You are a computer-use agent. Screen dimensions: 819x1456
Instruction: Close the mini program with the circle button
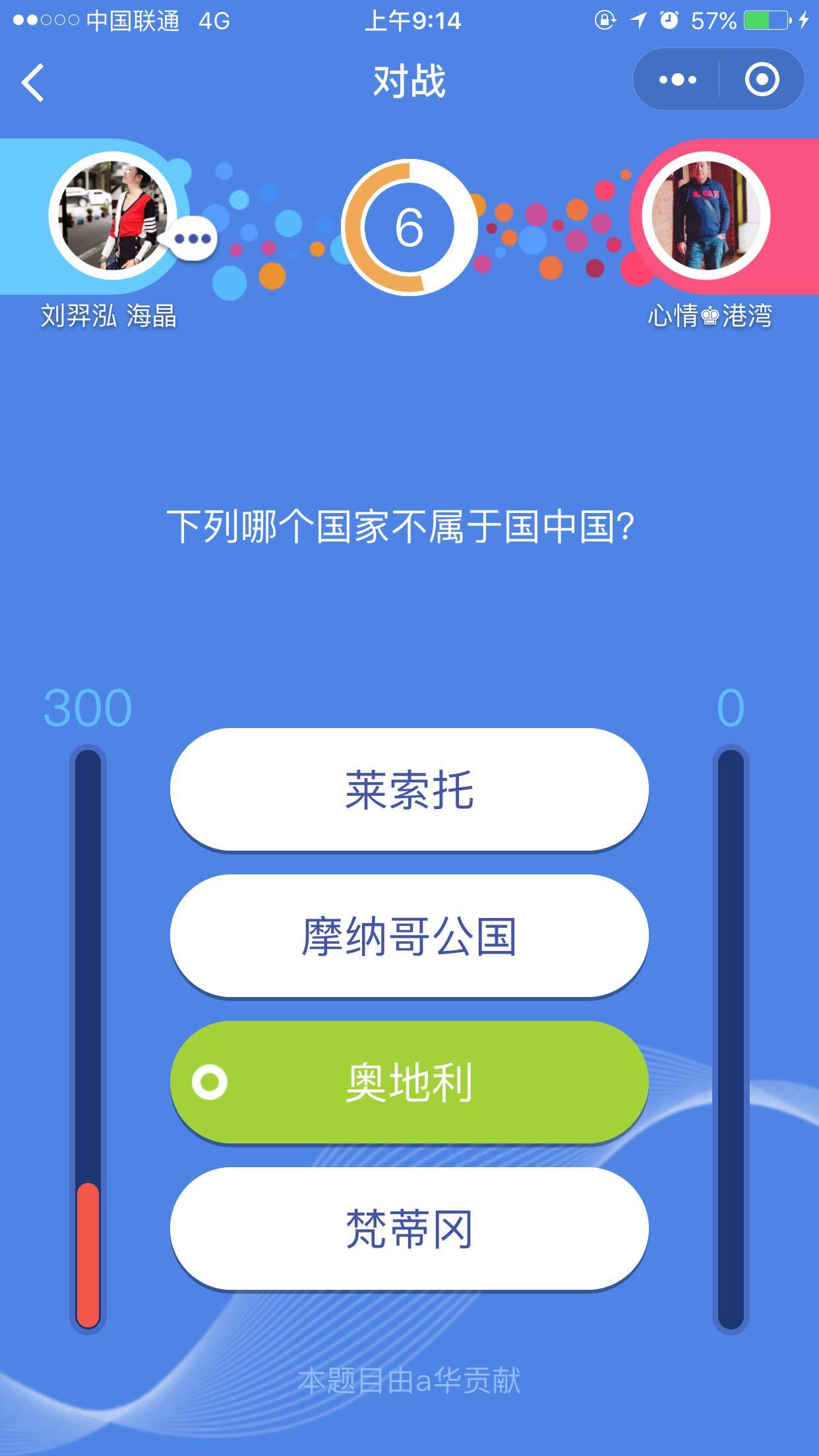(762, 80)
